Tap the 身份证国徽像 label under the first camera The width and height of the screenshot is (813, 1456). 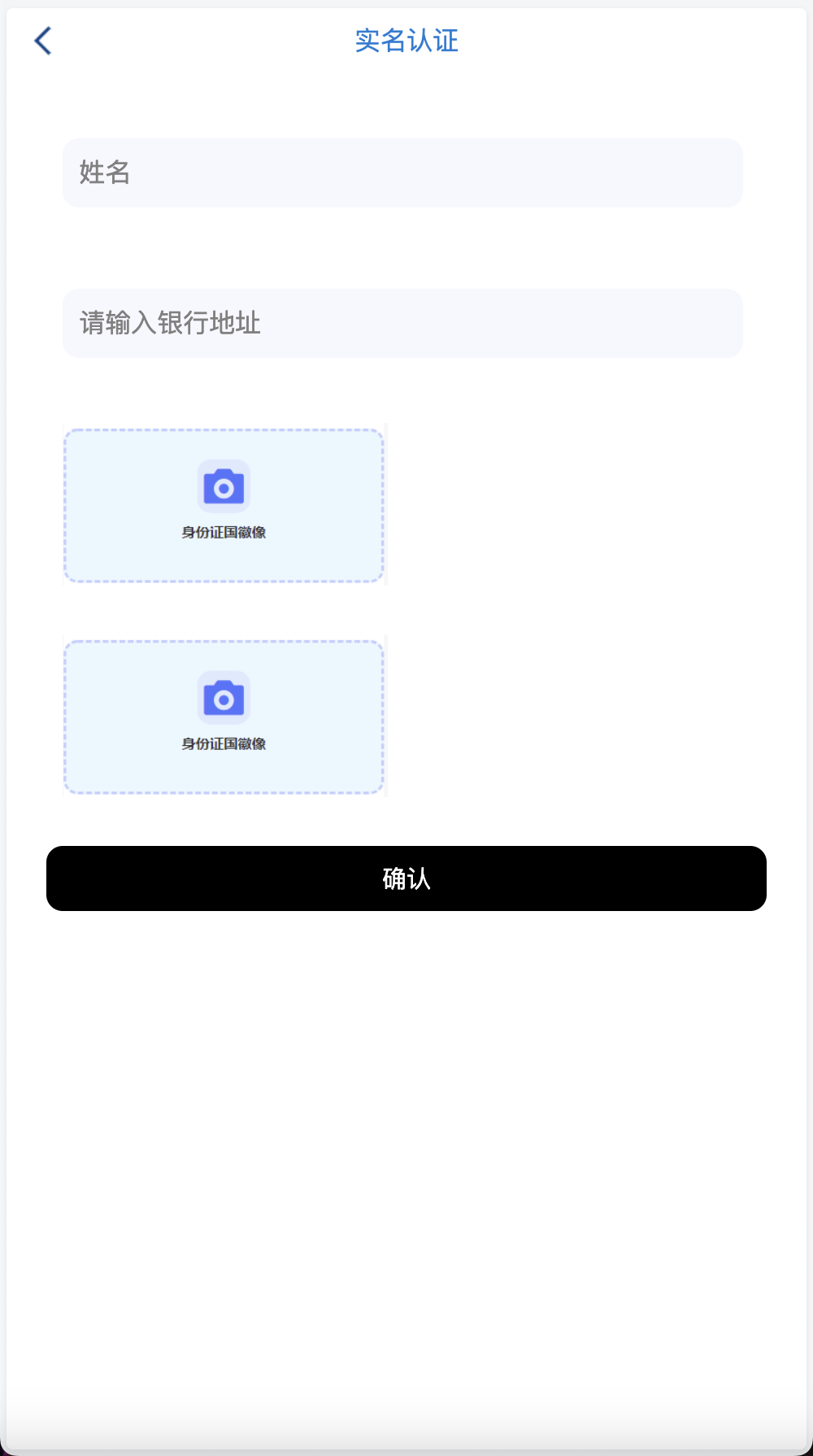coord(224,534)
